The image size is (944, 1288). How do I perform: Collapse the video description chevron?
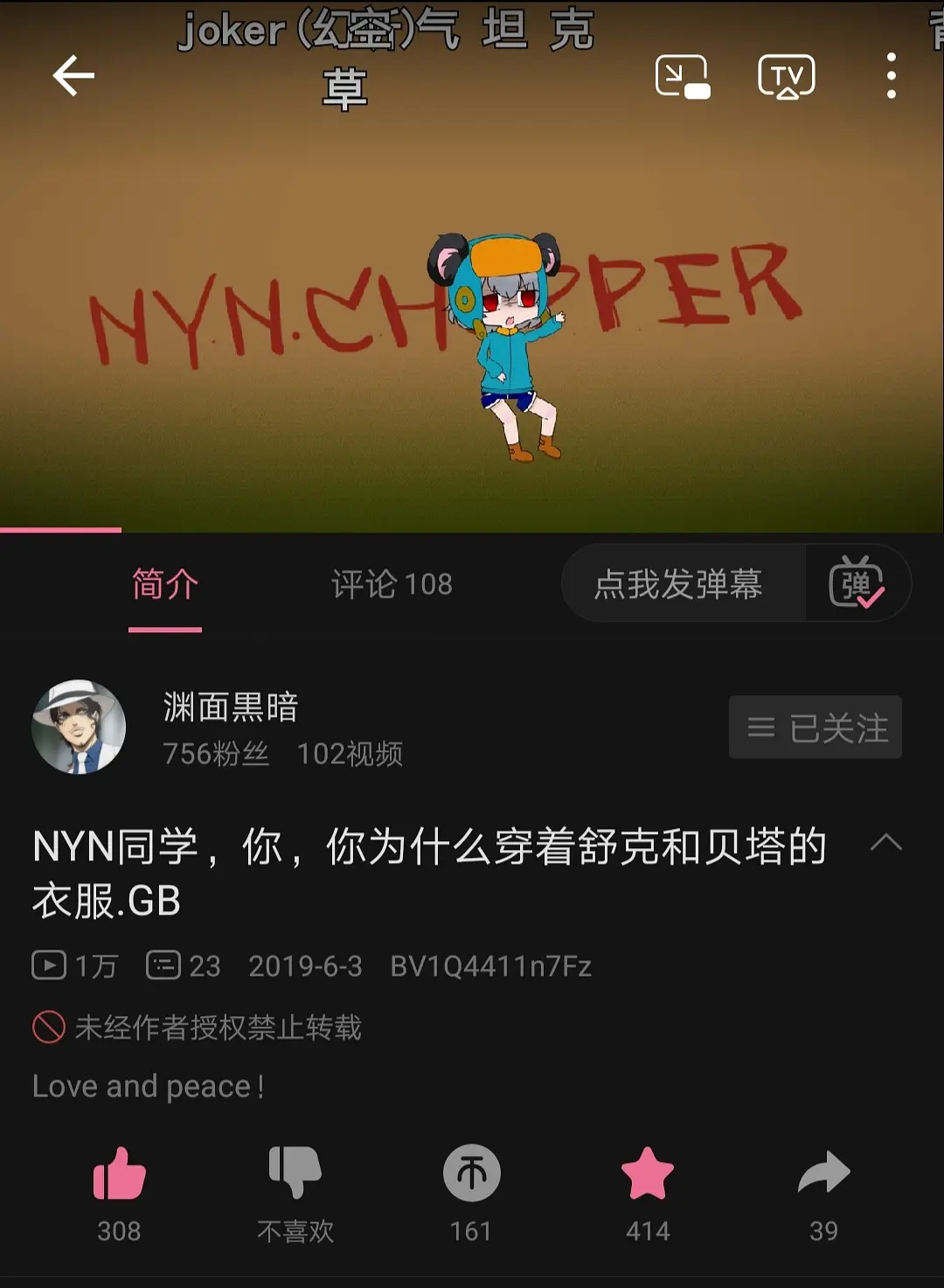(886, 844)
